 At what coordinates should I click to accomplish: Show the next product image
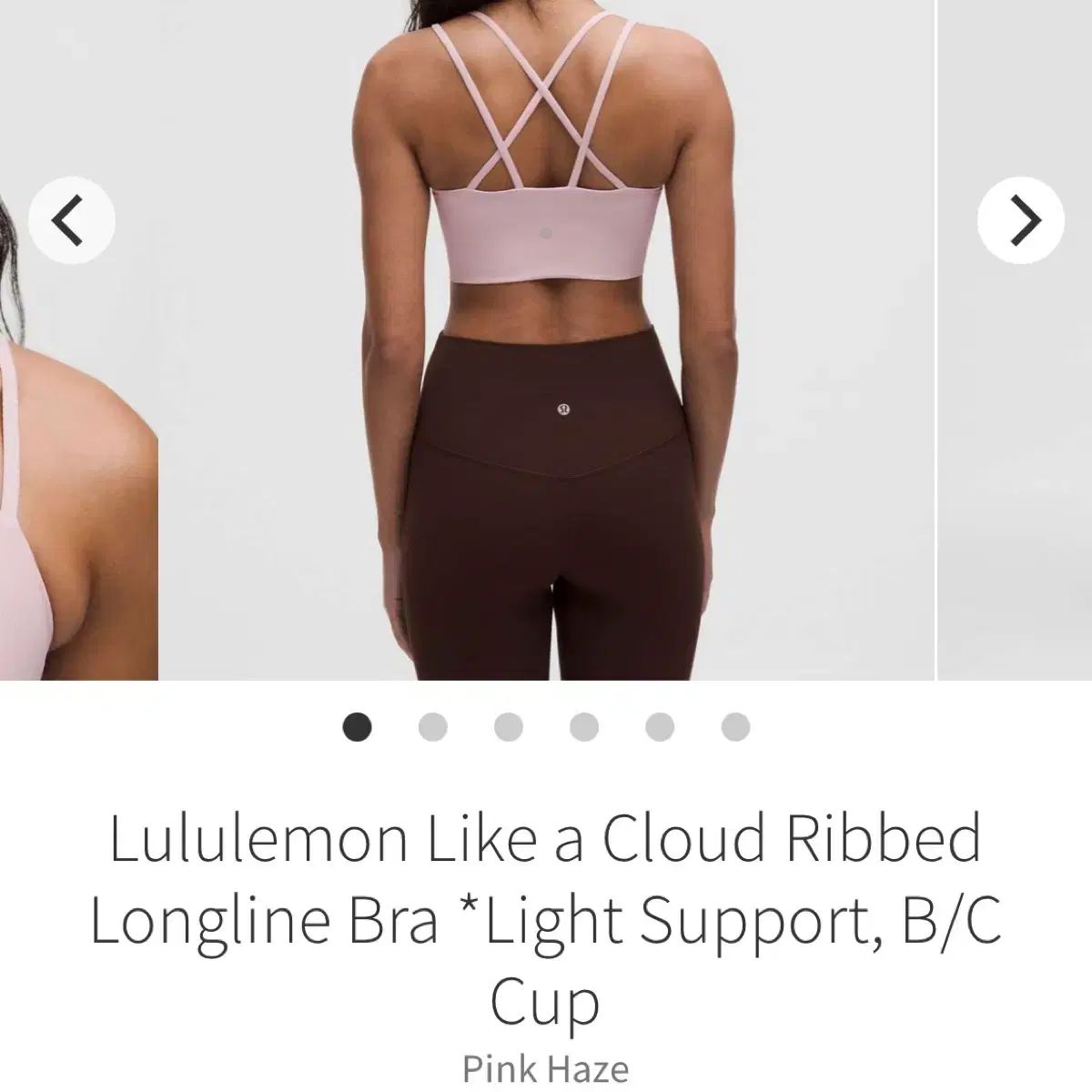(x=1021, y=220)
